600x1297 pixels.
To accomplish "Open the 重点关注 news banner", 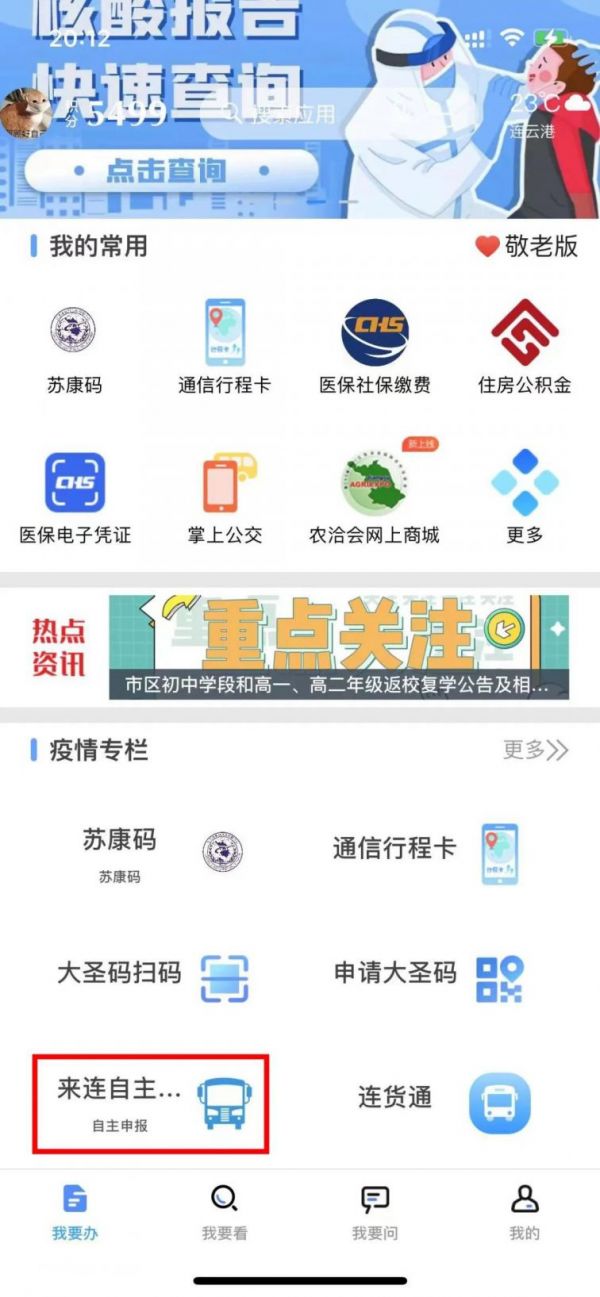I will (x=338, y=647).
